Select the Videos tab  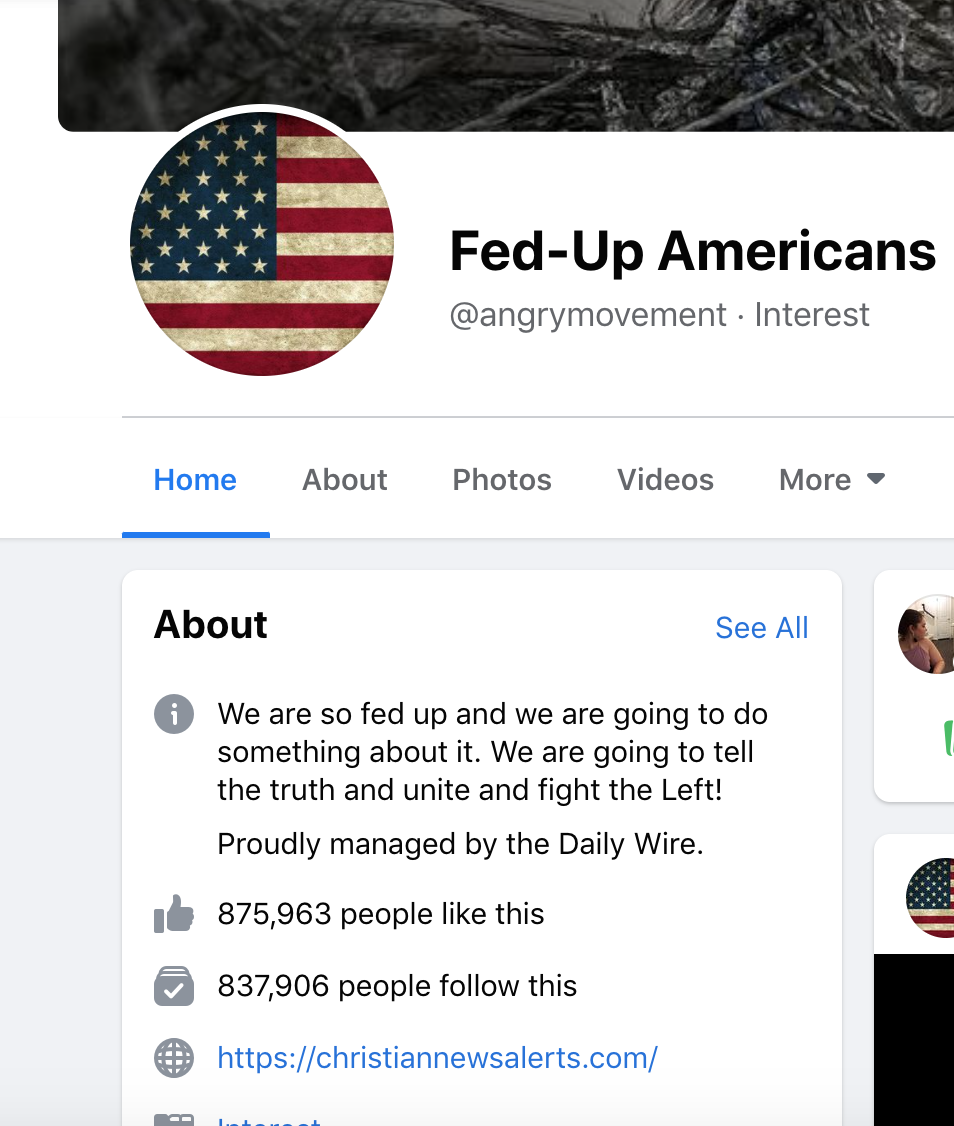tap(665, 480)
